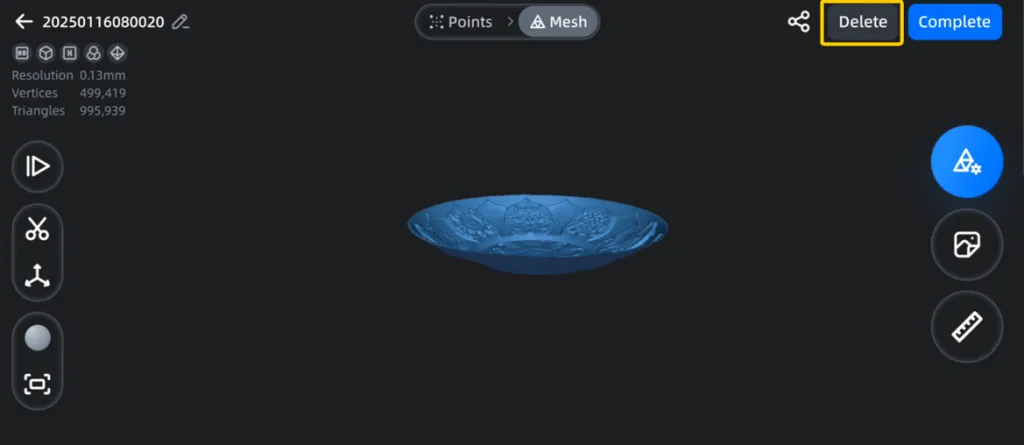Image resolution: width=1024 pixels, height=445 pixels.
Task: Delete this scan
Action: point(862,22)
